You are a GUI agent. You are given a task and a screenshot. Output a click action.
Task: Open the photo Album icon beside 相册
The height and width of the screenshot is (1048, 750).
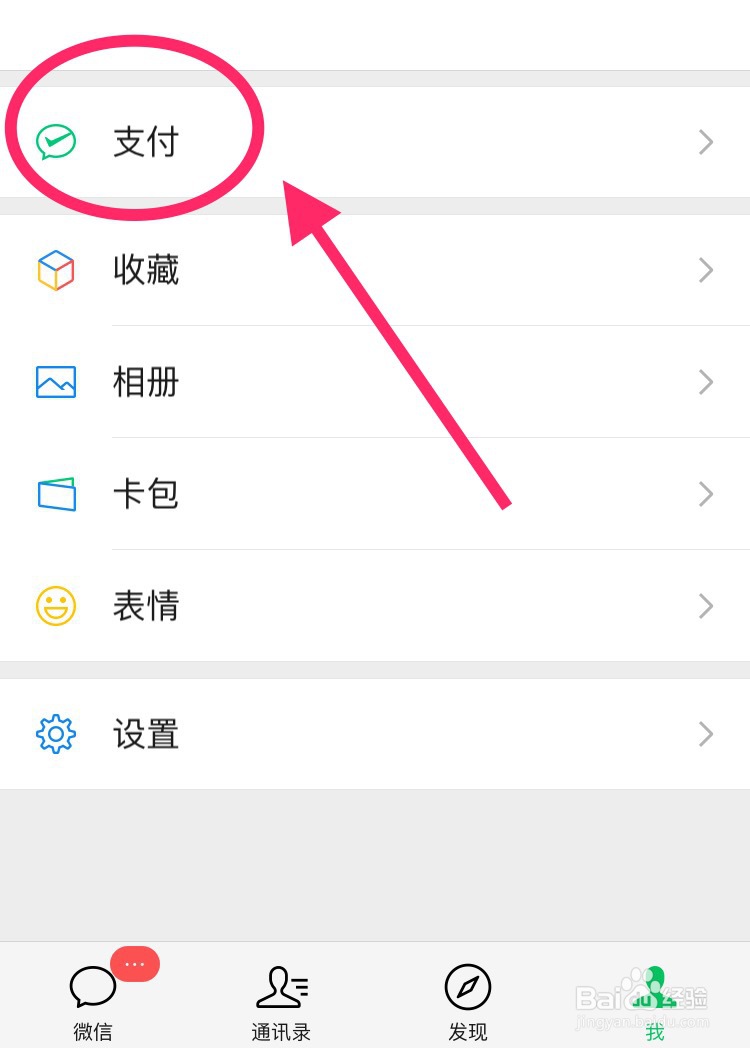tap(55, 382)
